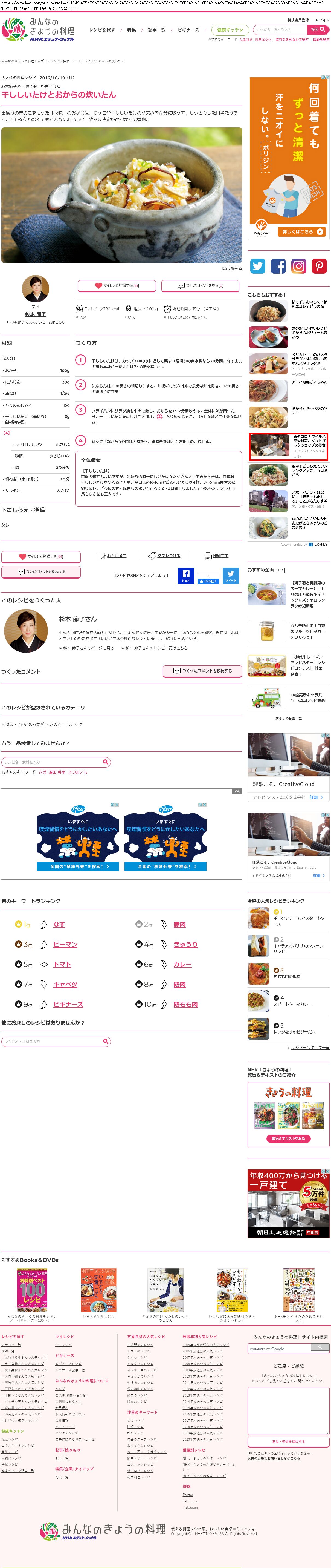Tap the header recipe search field
The image size is (331, 1568).
pos(279,29)
